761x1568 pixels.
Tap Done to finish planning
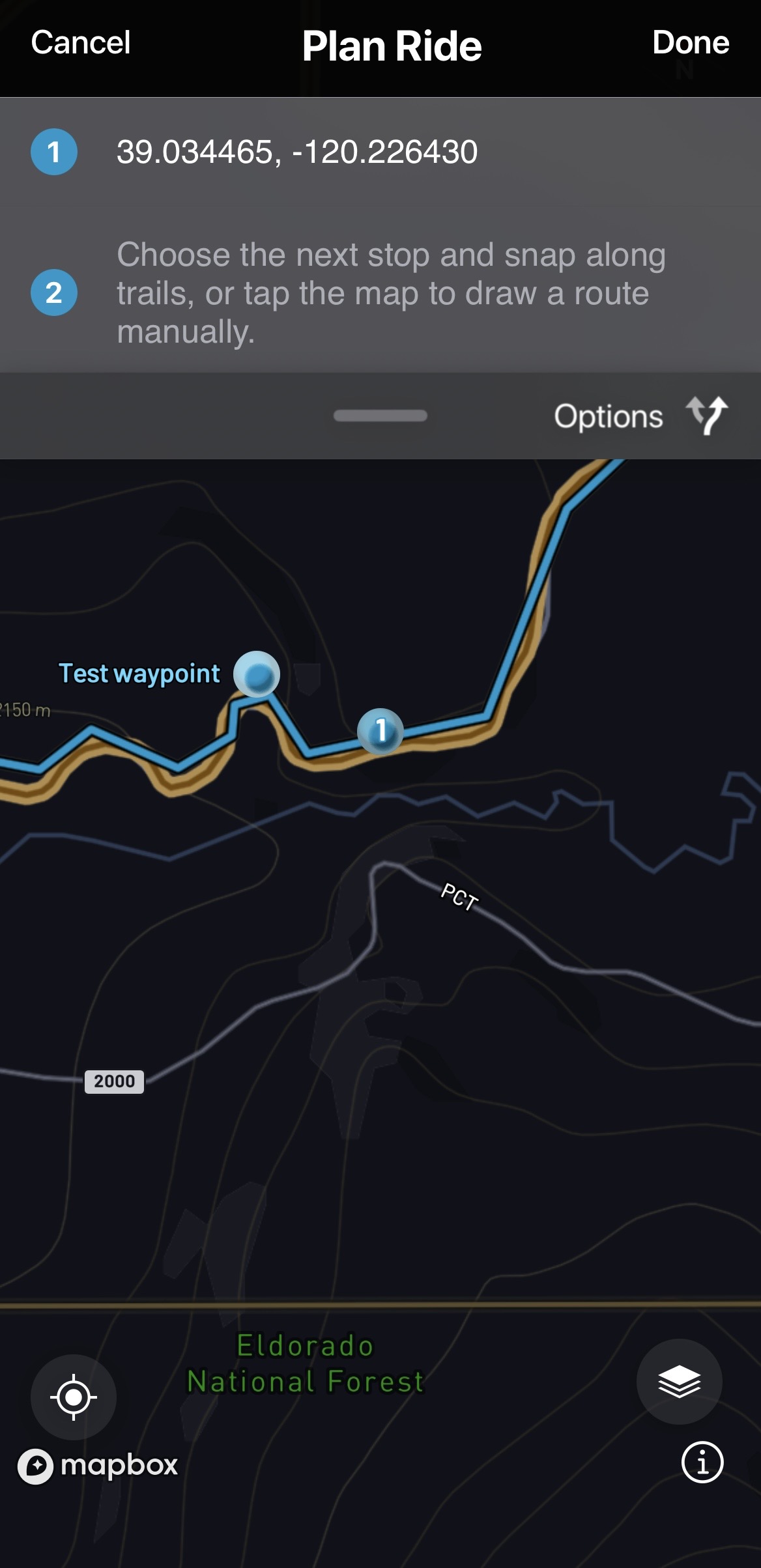coord(691,43)
